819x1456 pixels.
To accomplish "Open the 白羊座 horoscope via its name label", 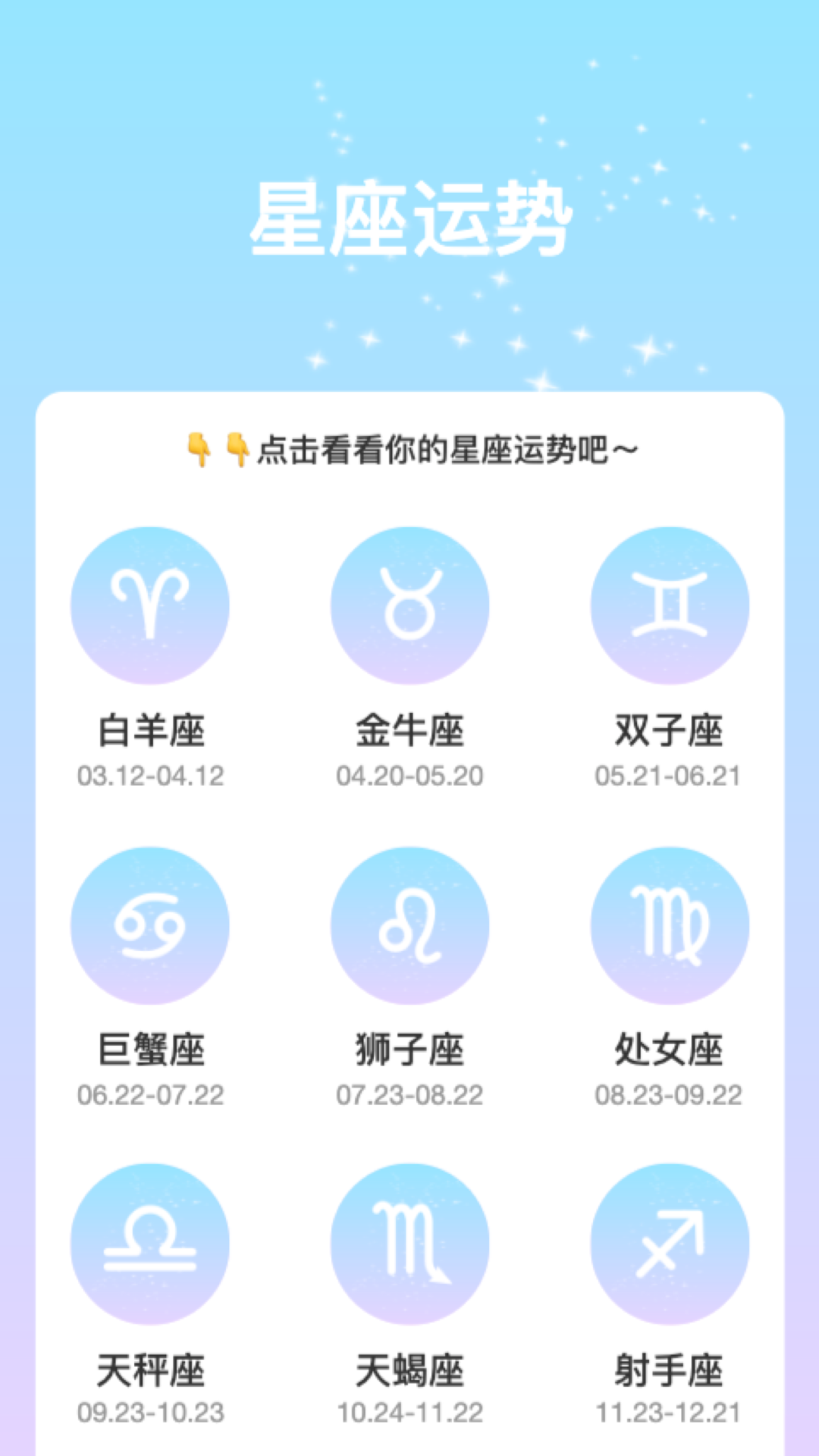I will pos(149,730).
